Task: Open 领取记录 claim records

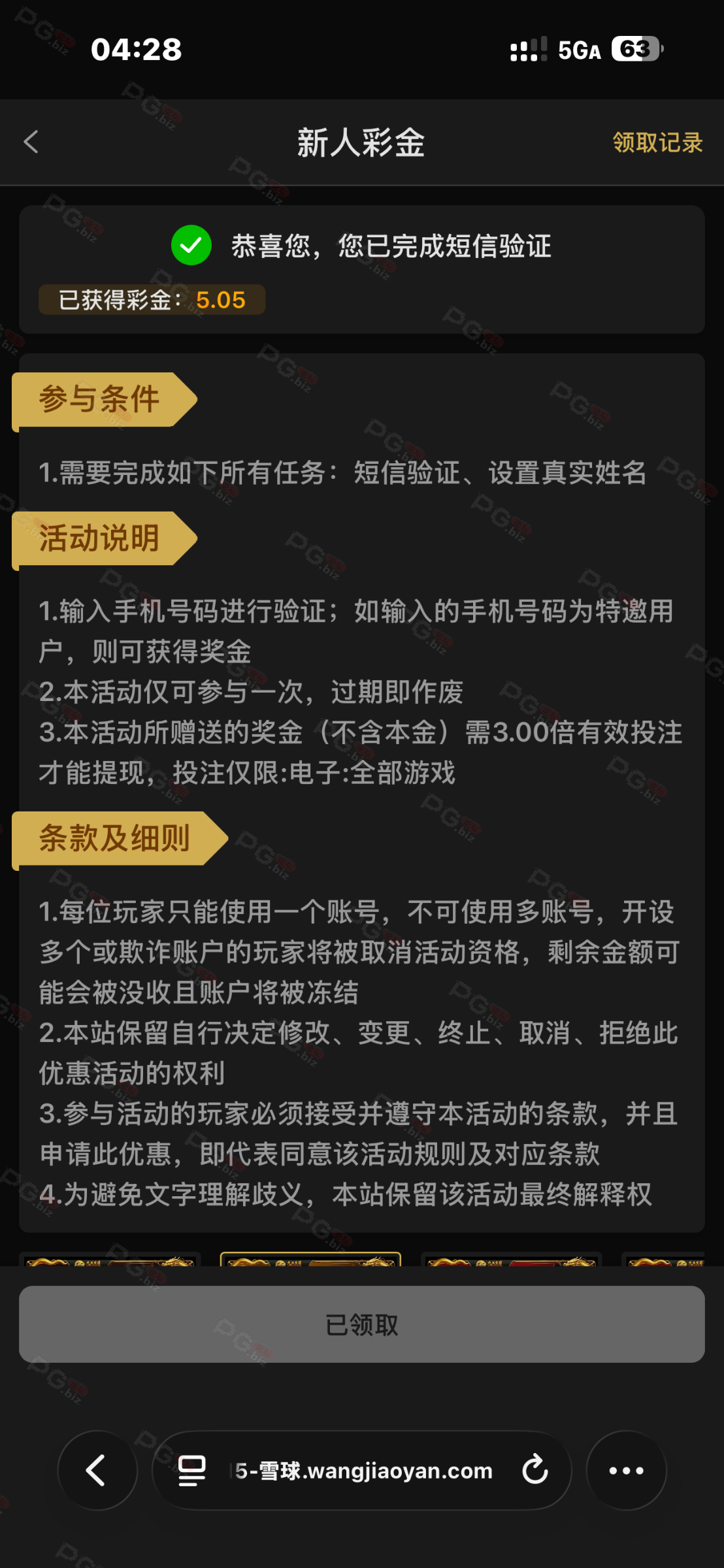Action: pos(657,142)
